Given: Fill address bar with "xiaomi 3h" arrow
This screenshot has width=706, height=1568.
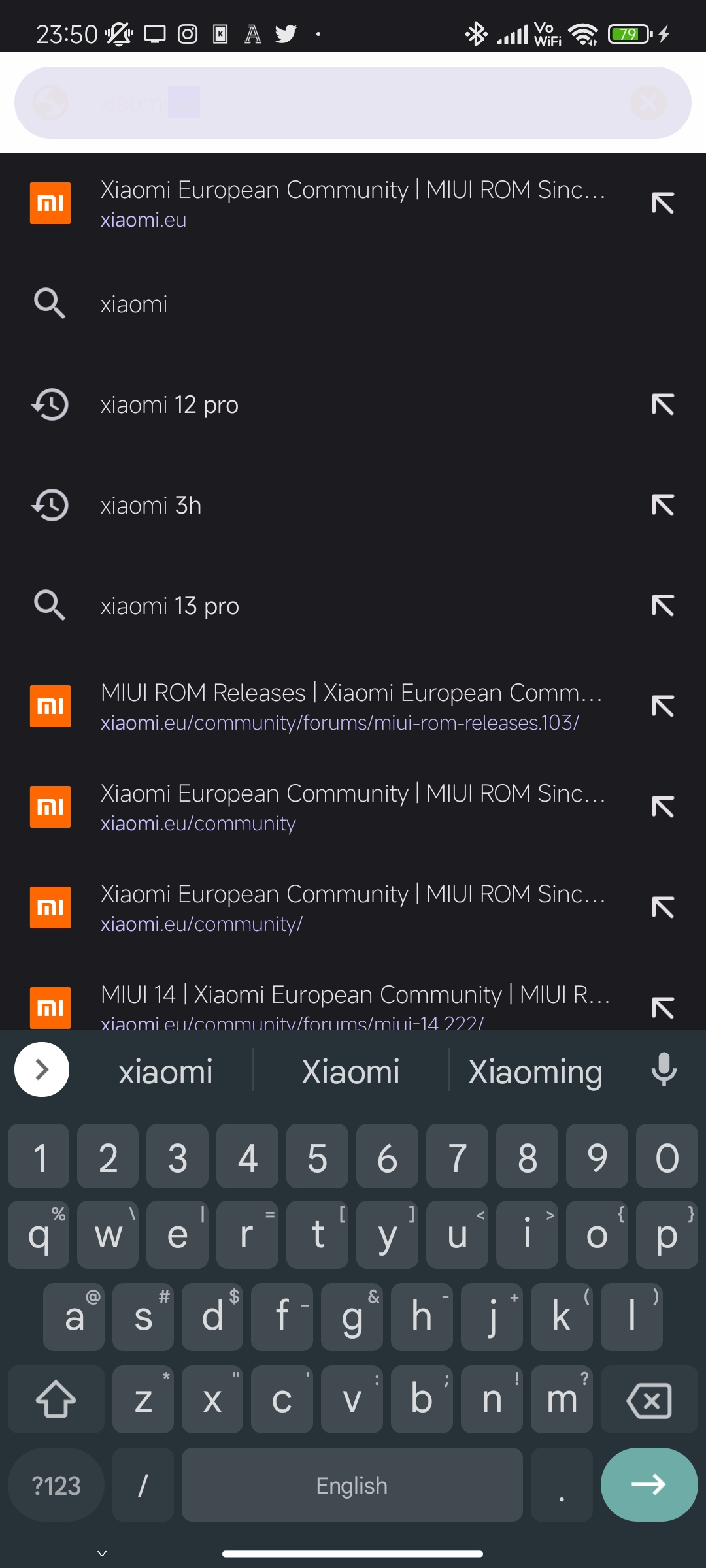Looking at the screenshot, I should click(662, 505).
